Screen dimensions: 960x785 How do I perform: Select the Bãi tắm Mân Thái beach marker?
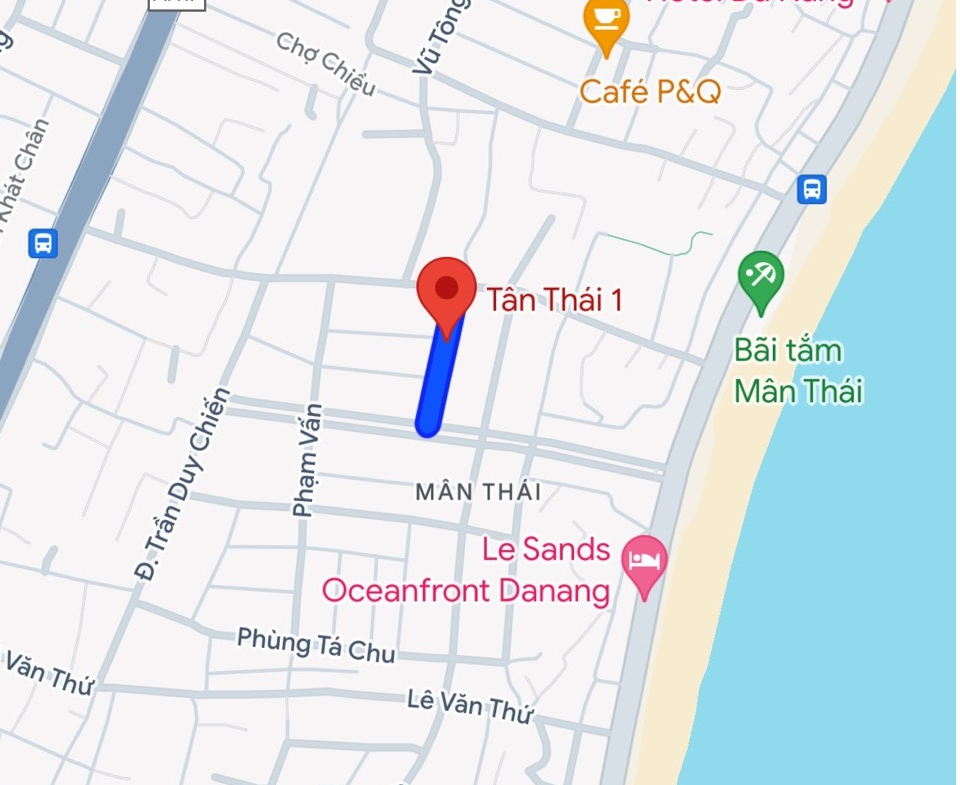(761, 279)
